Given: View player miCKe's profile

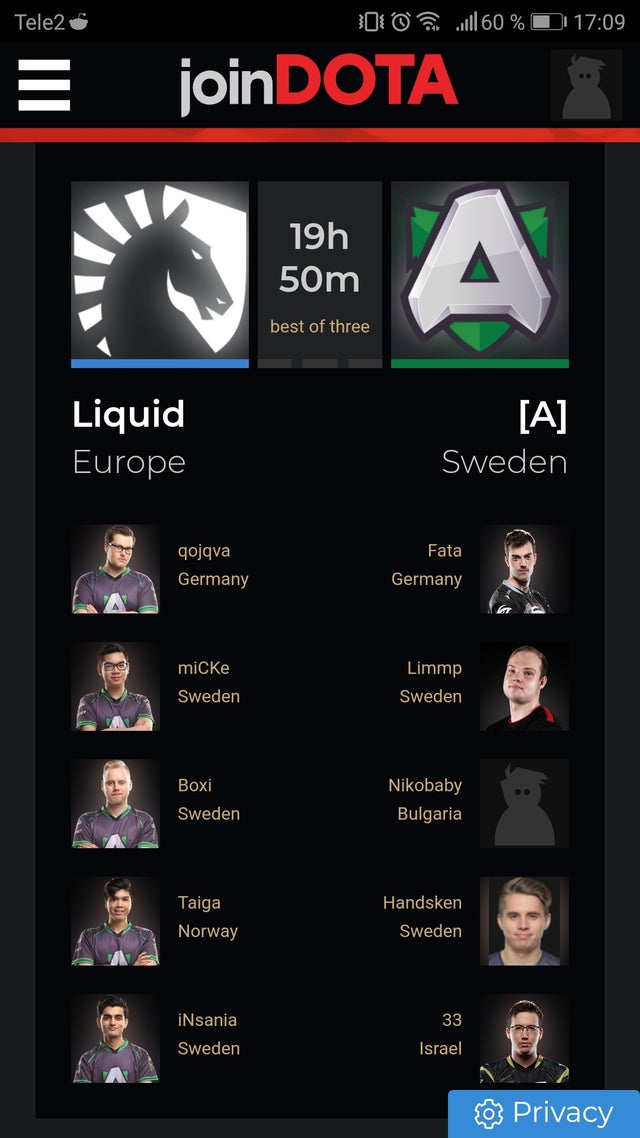Looking at the screenshot, I should [116, 686].
